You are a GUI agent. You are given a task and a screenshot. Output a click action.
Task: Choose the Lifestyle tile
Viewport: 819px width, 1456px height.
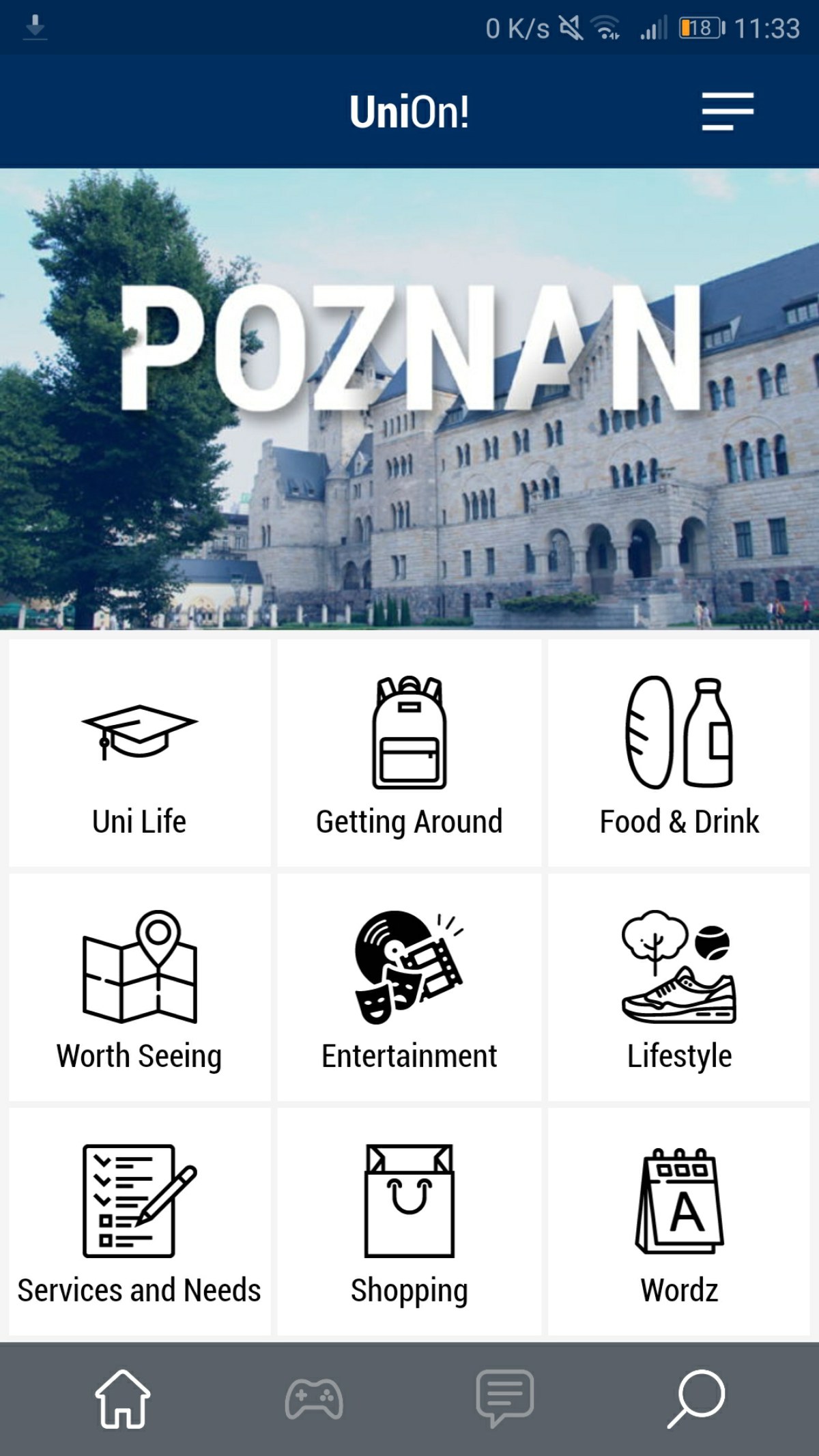coord(679,988)
